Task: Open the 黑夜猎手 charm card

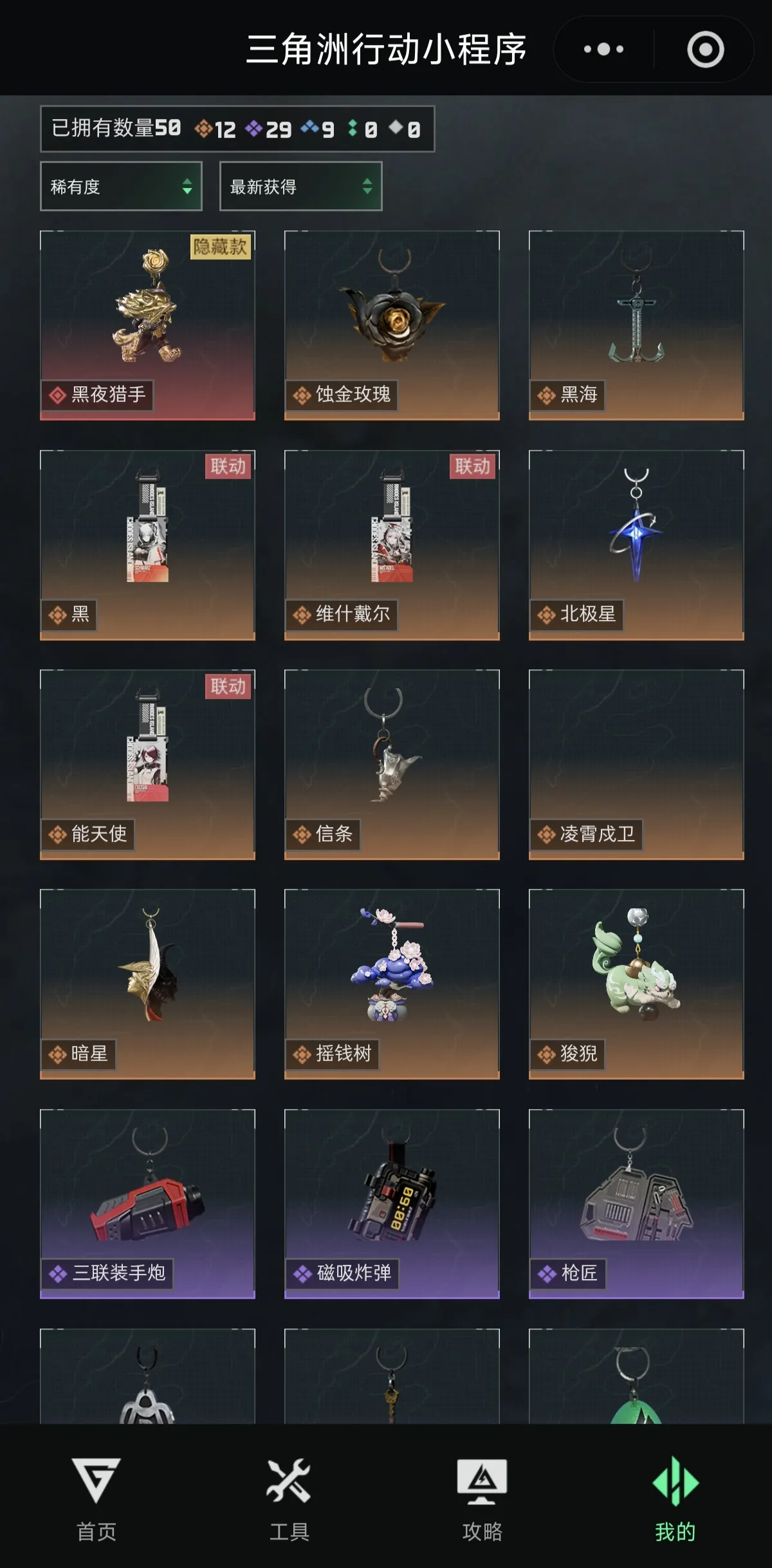Action: tap(147, 325)
